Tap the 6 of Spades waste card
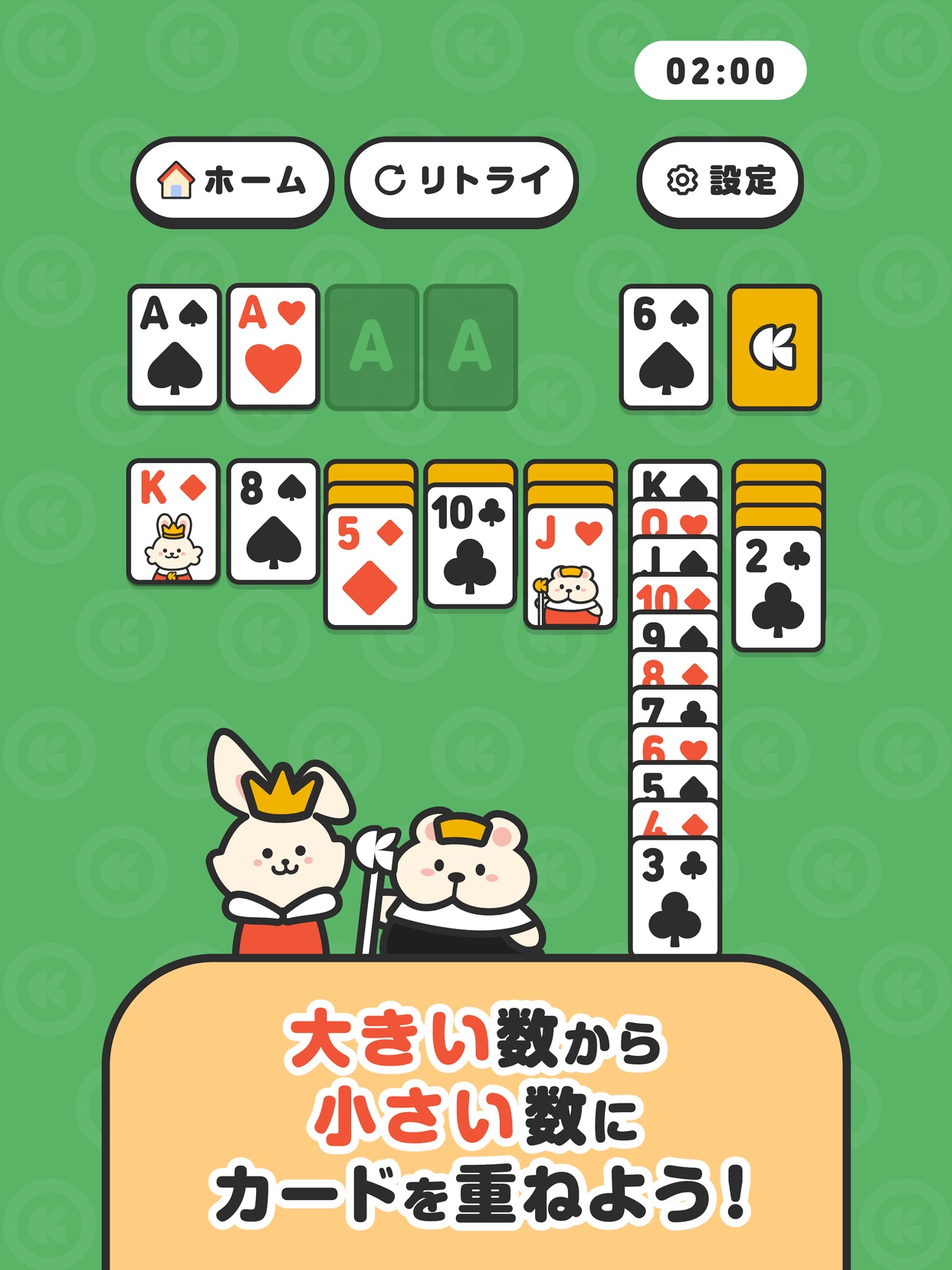 (665, 347)
